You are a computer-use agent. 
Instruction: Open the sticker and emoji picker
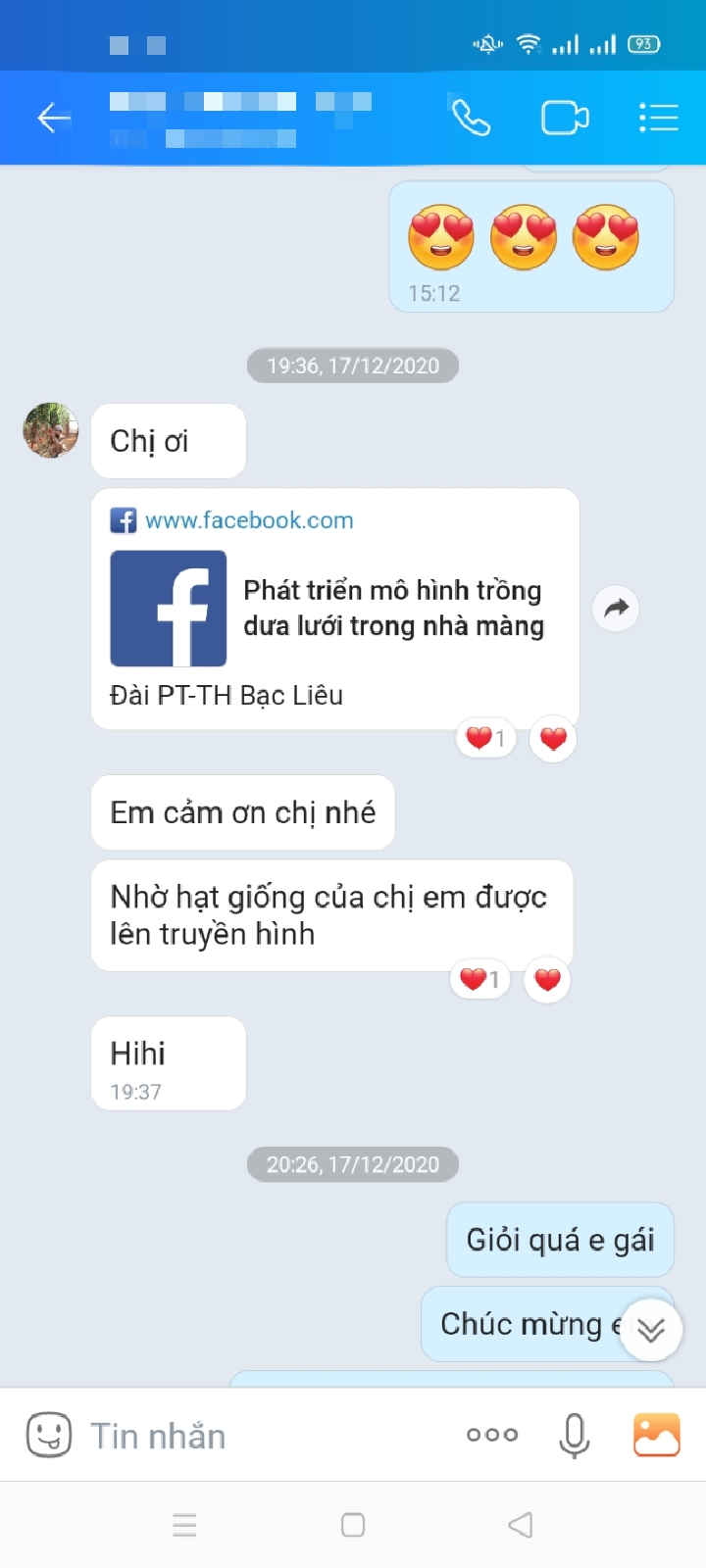(49, 1436)
